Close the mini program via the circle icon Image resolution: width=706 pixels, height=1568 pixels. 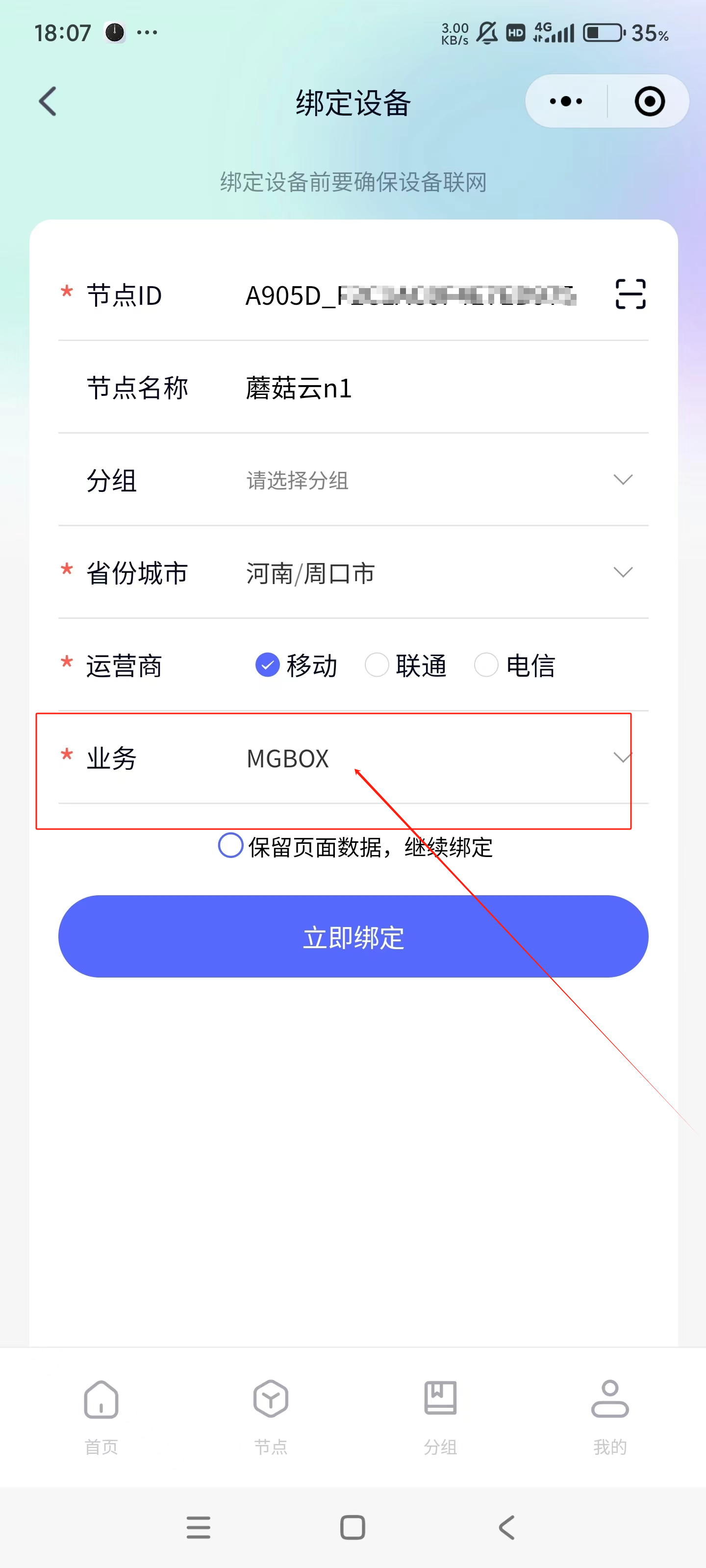(649, 101)
